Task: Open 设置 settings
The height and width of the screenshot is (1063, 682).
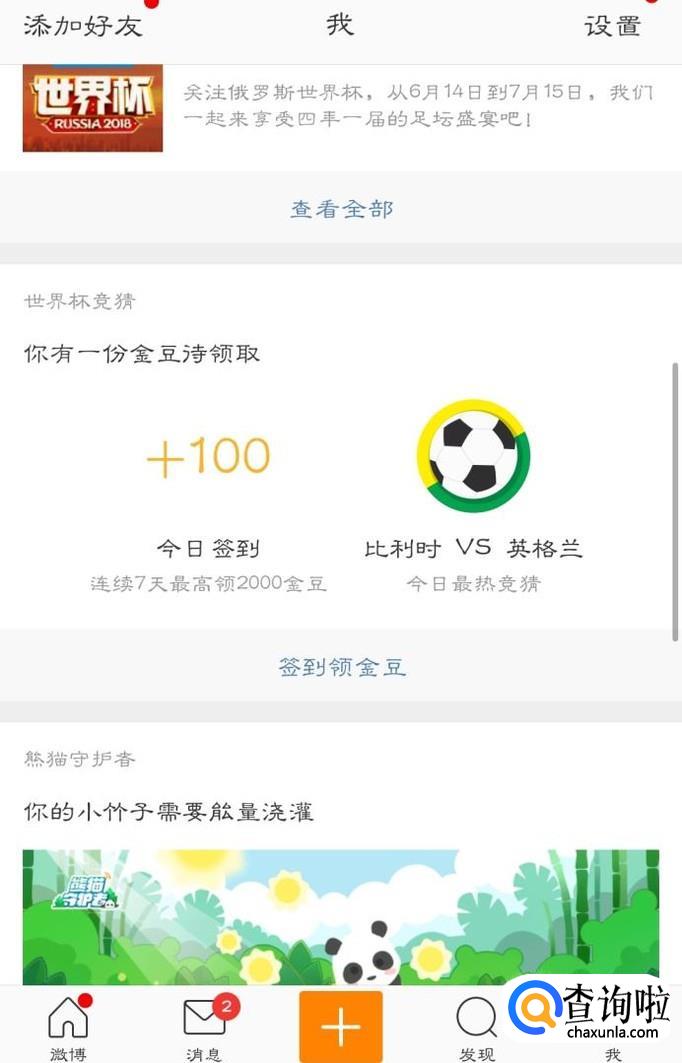Action: (612, 26)
